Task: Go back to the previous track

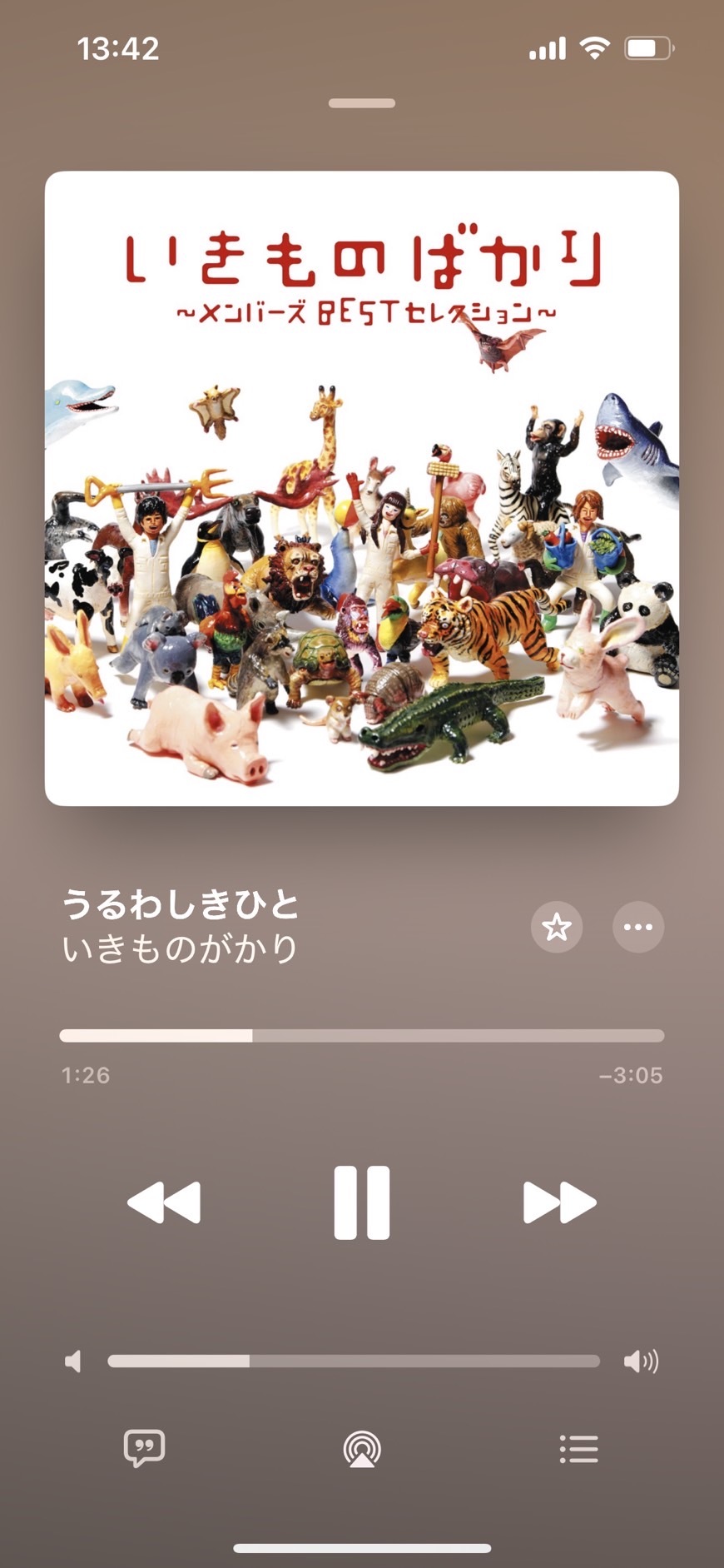Action: click(x=164, y=1202)
